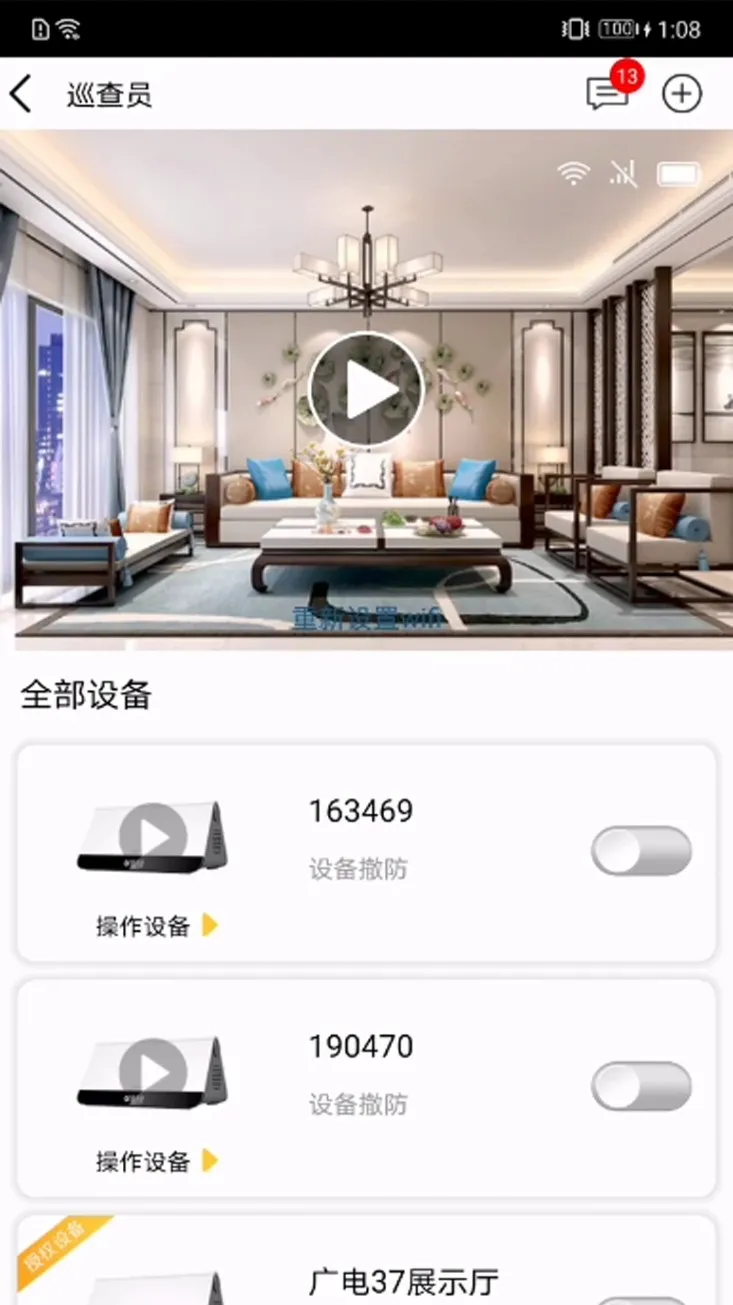Click the camera battery indicator on the video
Viewport: 733px width, 1305px height.
pyautogui.click(x=677, y=172)
